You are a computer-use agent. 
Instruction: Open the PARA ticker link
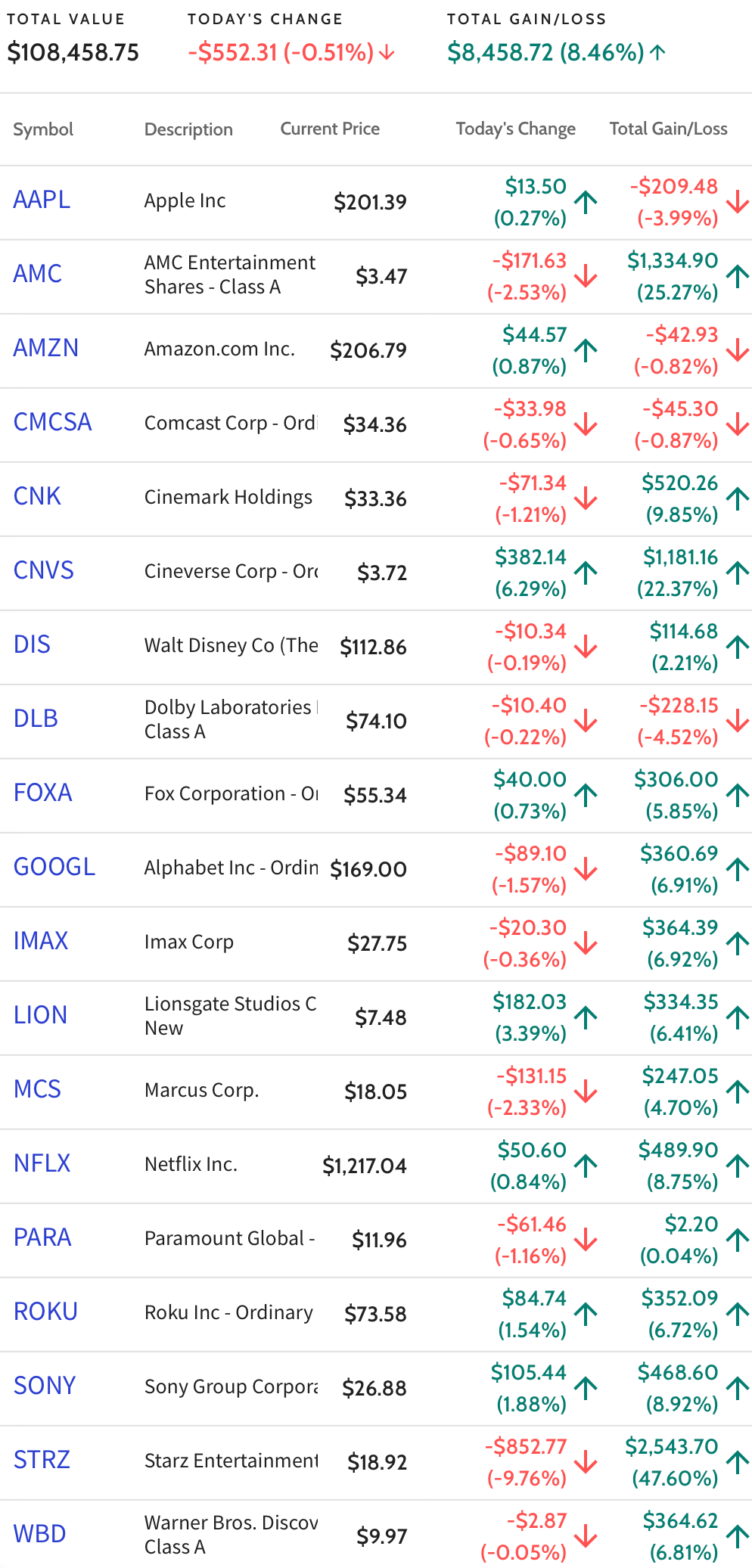tap(42, 1237)
